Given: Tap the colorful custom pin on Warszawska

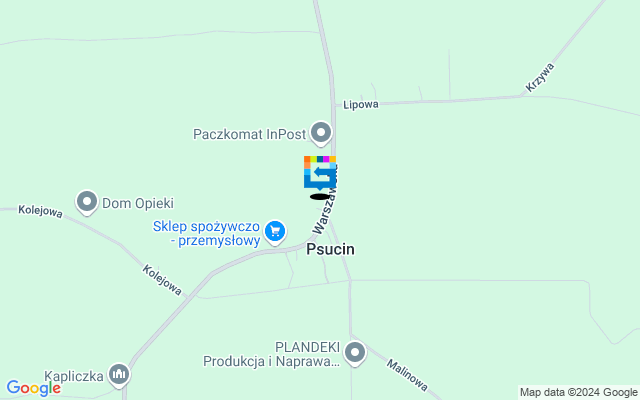Looking at the screenshot, I should click(320, 172).
